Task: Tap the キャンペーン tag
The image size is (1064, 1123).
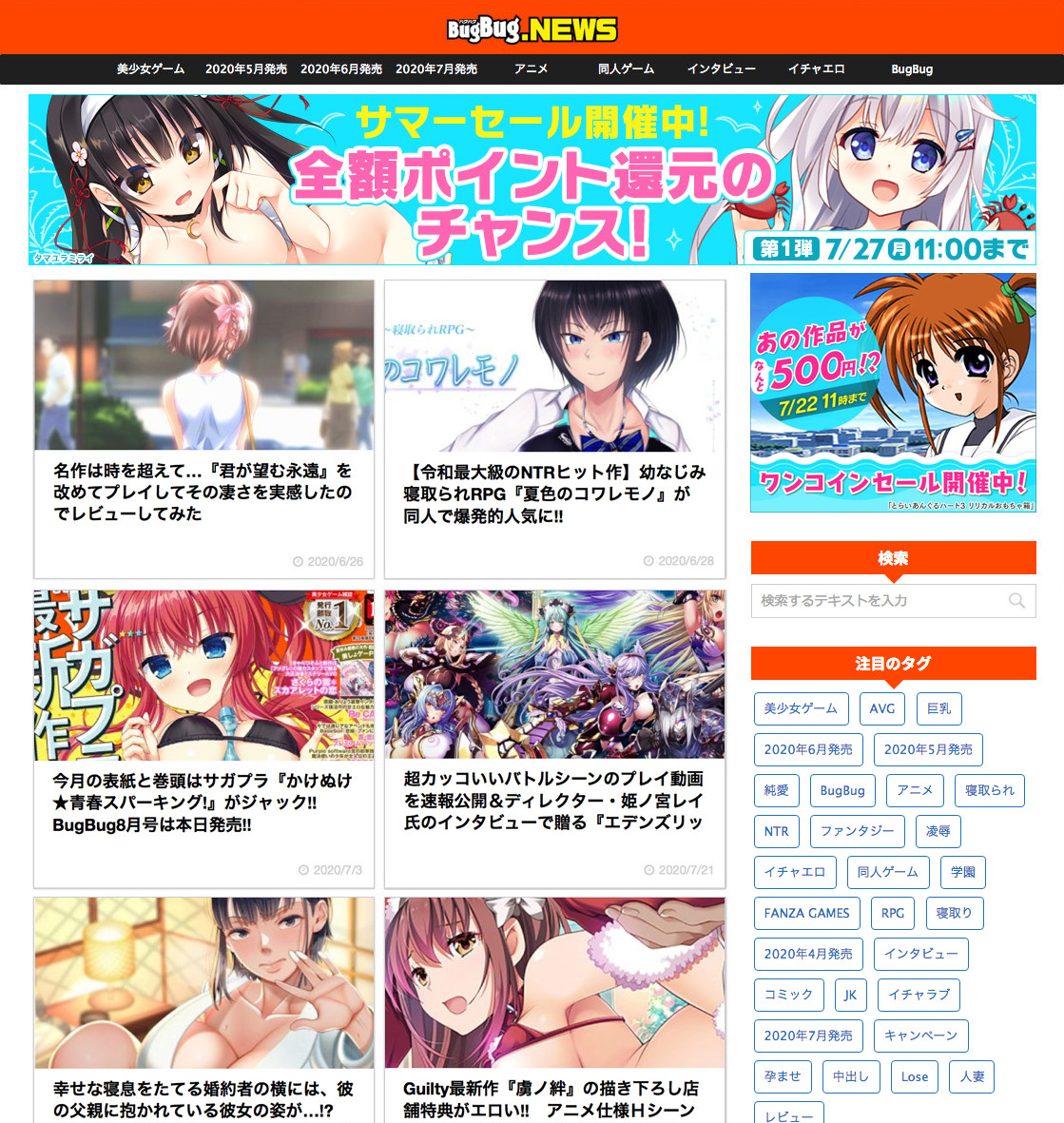Action: tap(920, 1036)
